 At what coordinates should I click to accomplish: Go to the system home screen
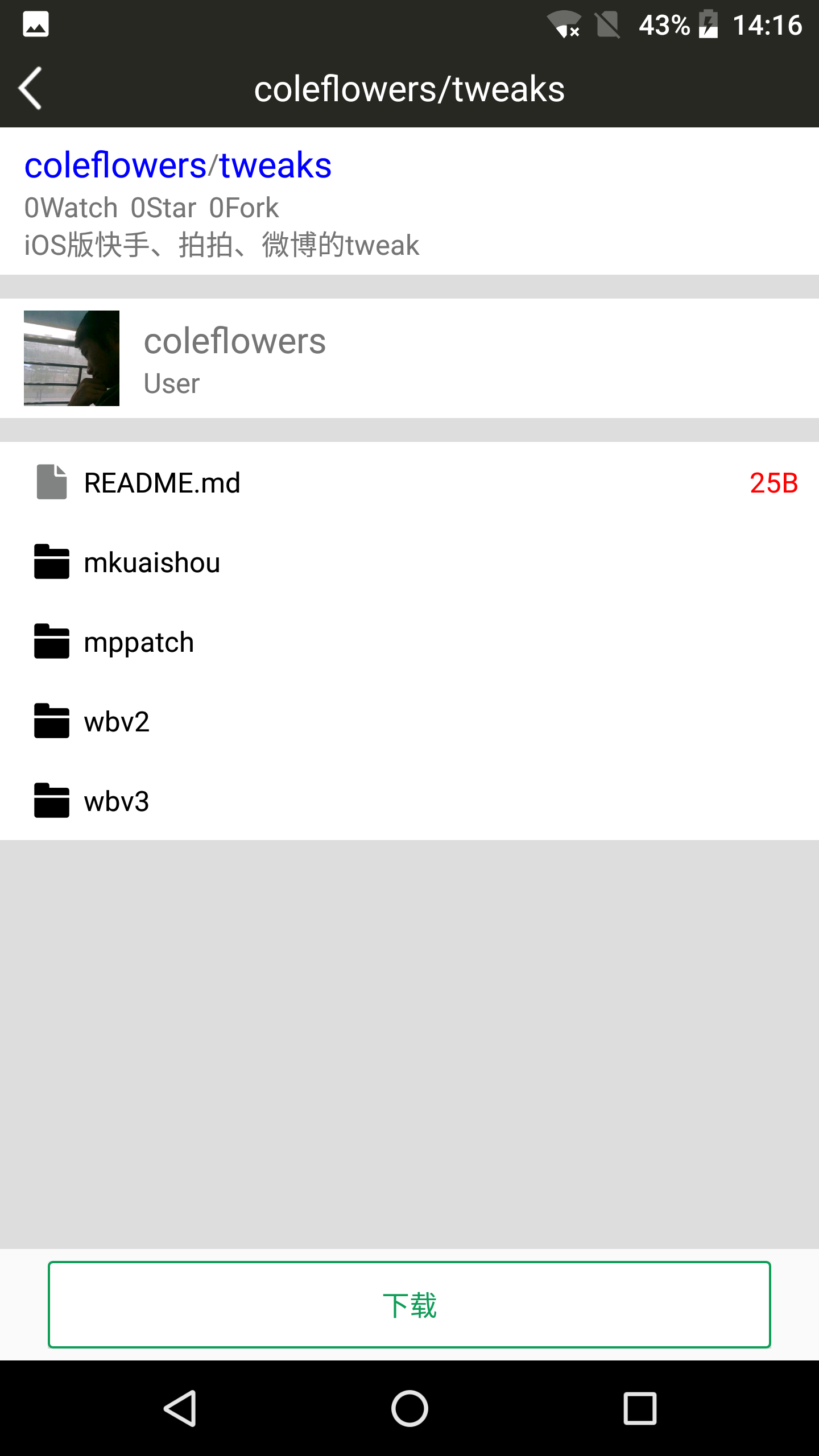409,1408
